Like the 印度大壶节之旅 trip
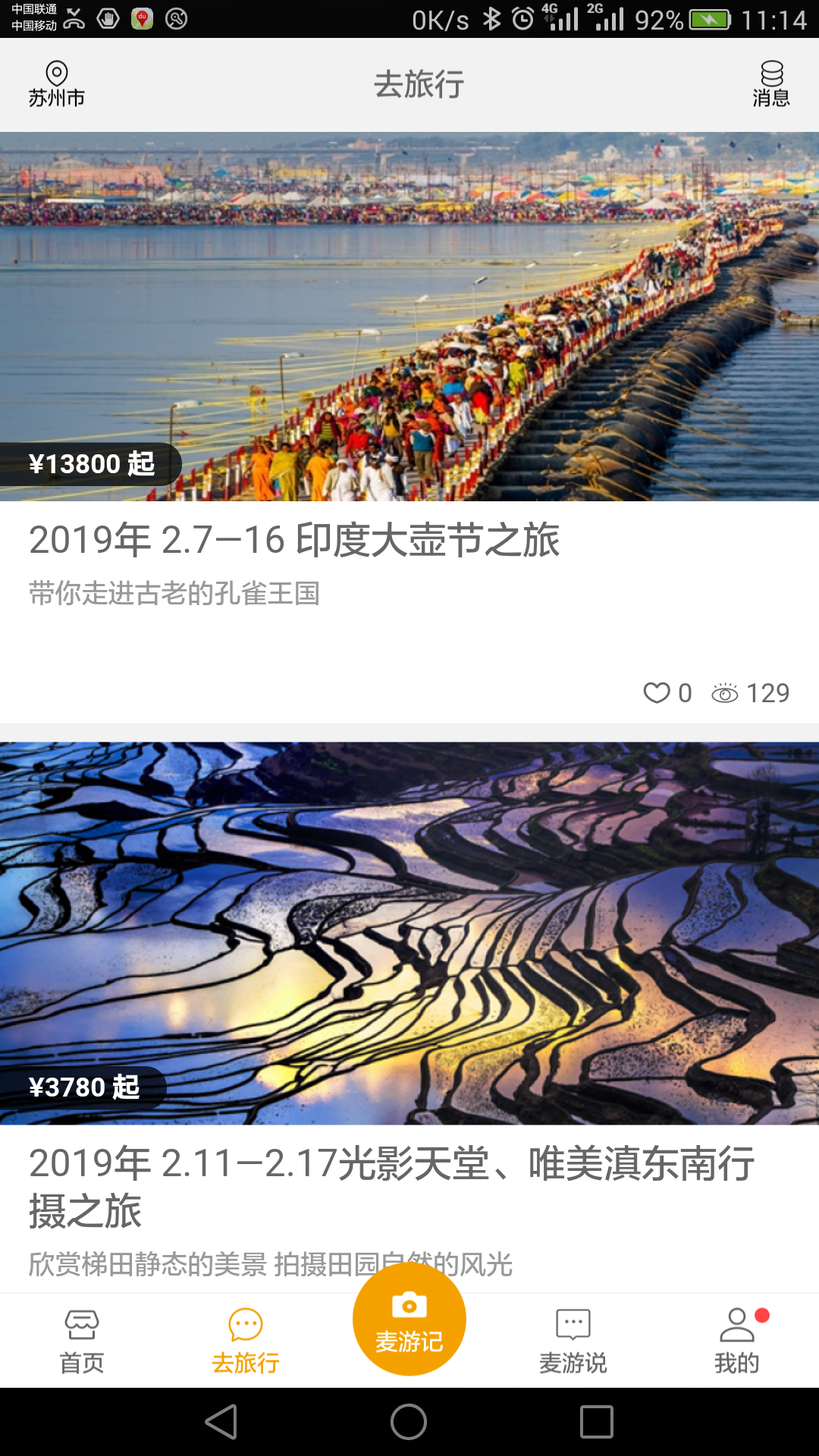 click(657, 693)
